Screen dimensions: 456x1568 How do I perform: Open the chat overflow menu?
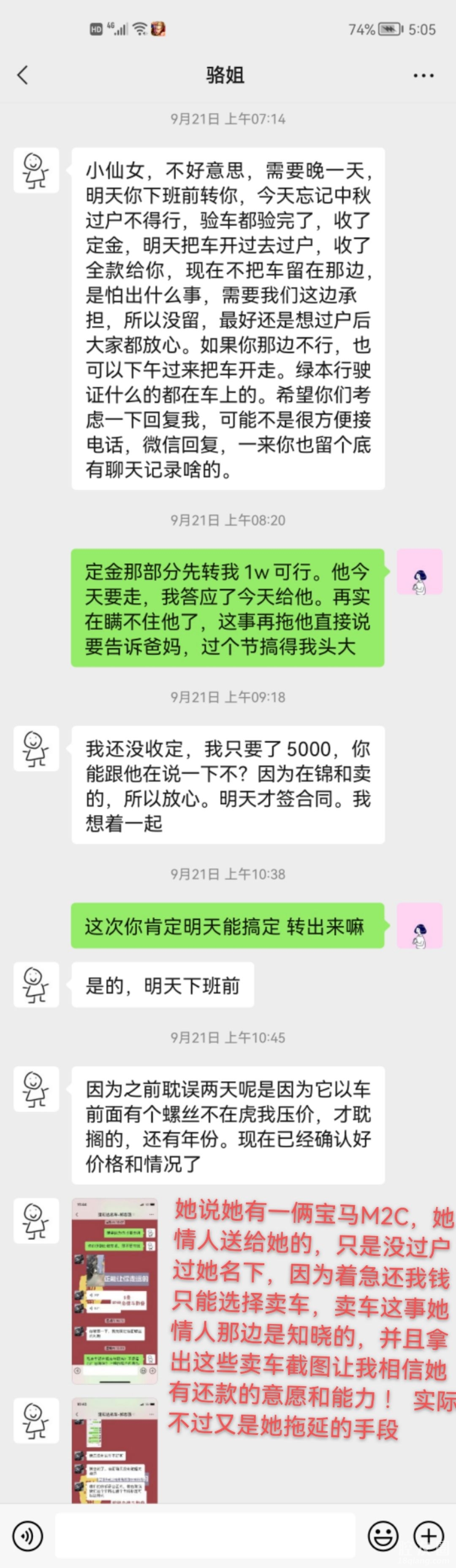tap(423, 76)
